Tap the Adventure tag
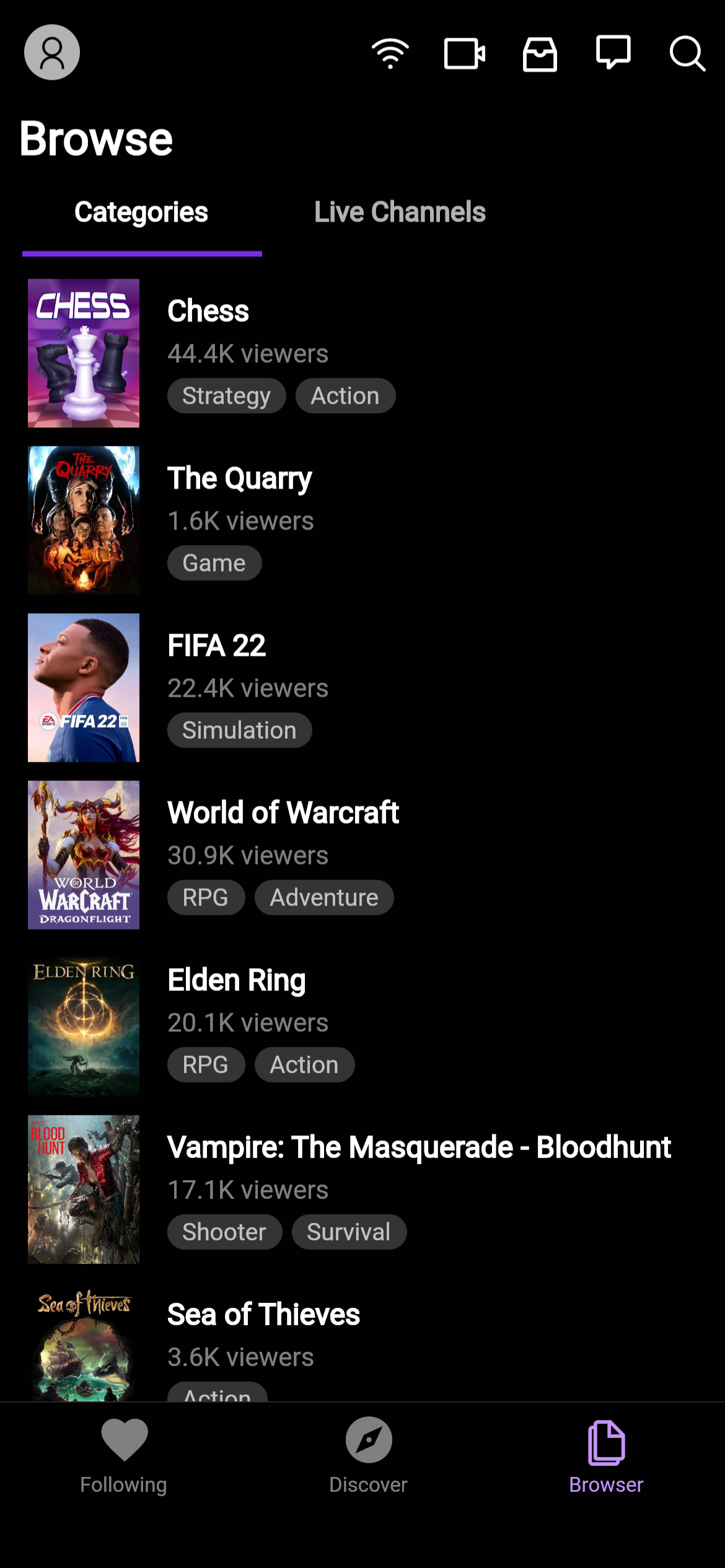Viewport: 725px width, 1568px height. pos(324,897)
